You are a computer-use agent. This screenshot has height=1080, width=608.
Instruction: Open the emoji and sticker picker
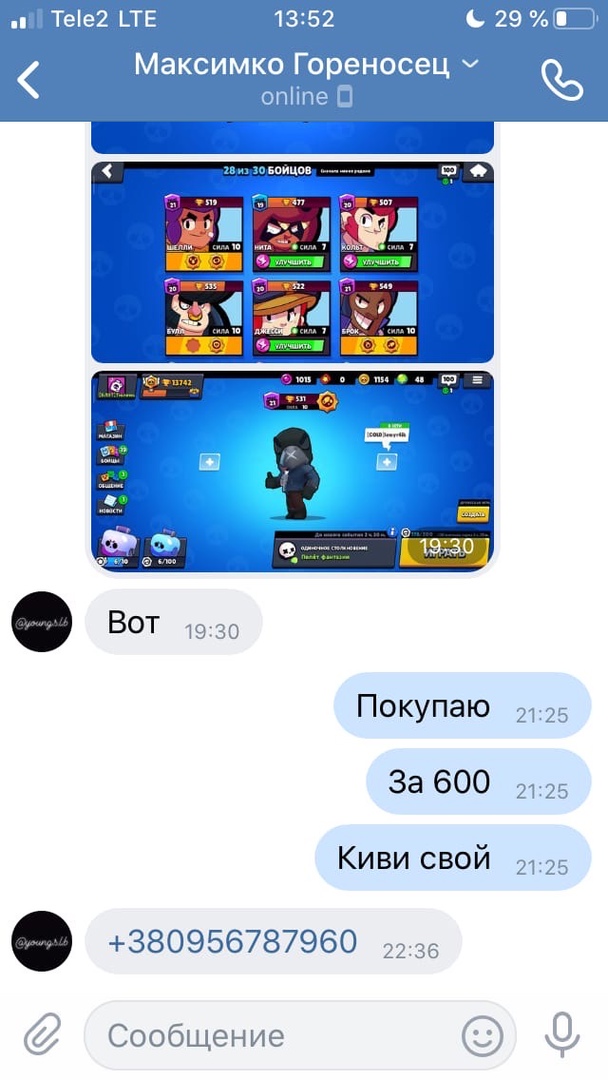(482, 1035)
